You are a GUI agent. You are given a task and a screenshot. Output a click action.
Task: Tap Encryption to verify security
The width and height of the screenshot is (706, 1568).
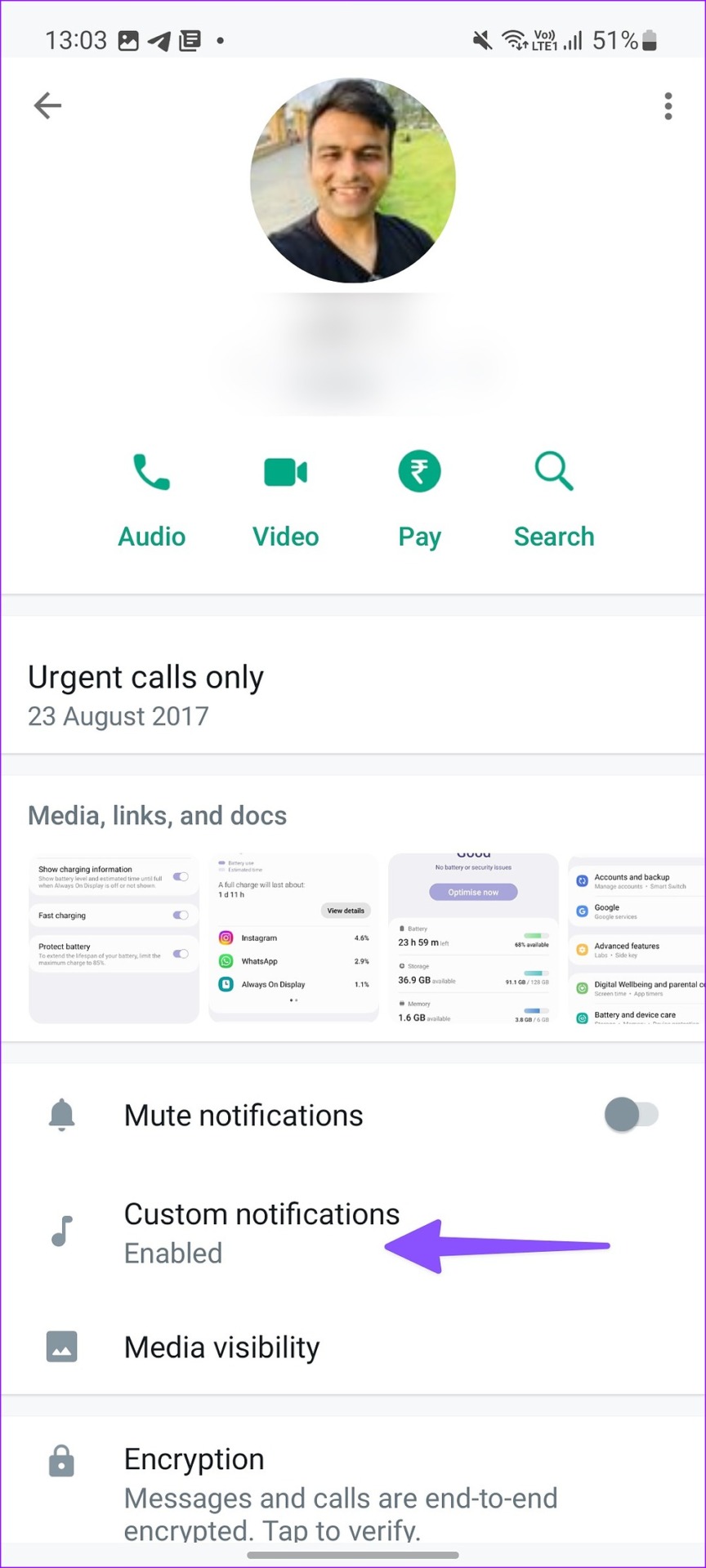(353, 1490)
